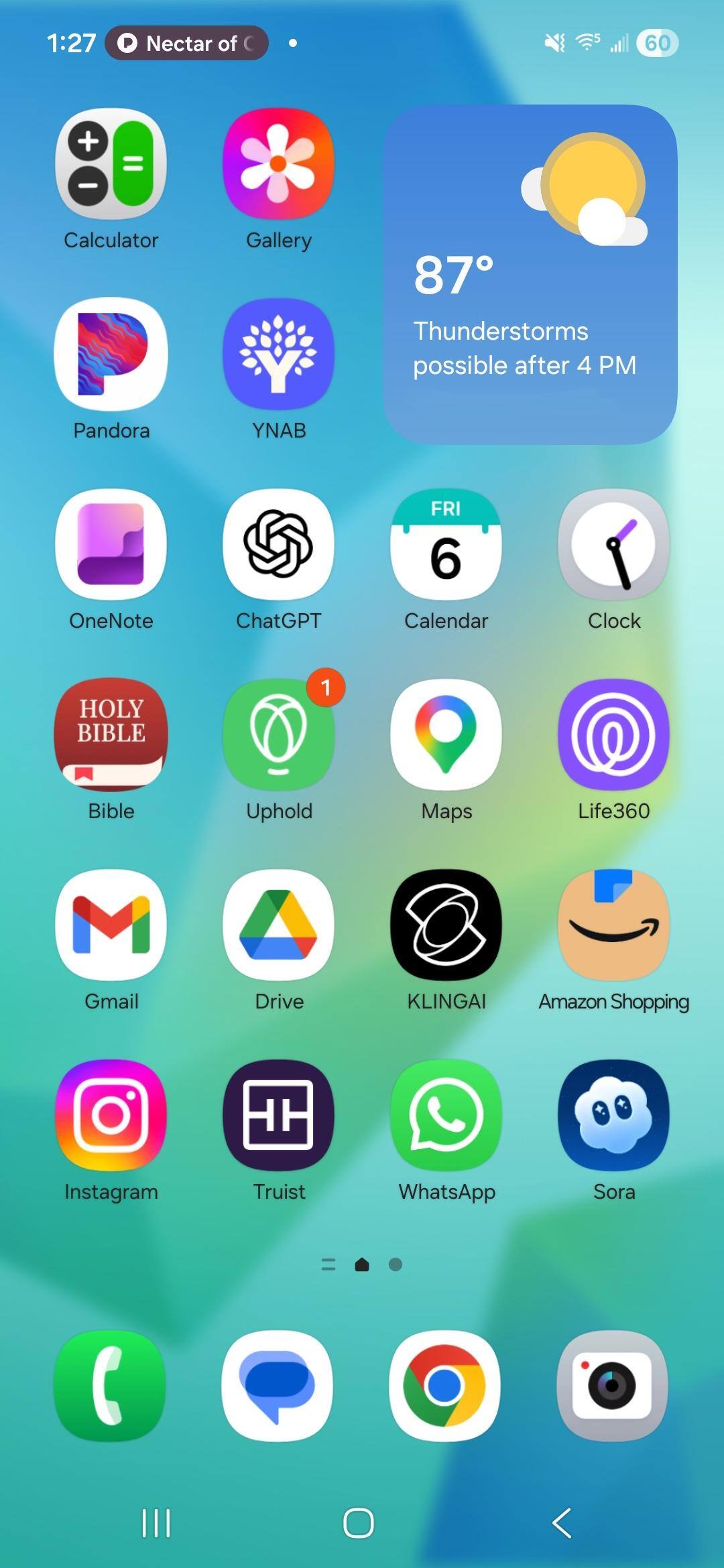Screen dimensions: 724x1568
Task: Open the Calculator app
Action: click(x=111, y=164)
